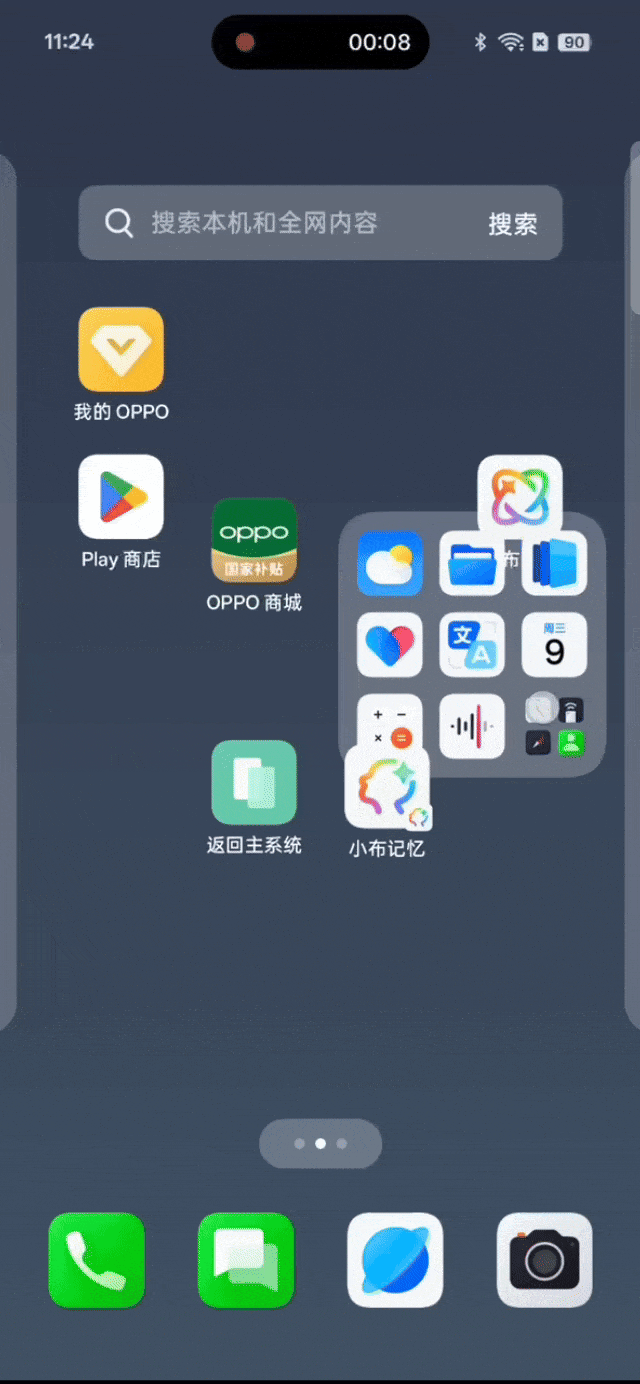
Task: Open the Camera from the dock
Action: pyautogui.click(x=544, y=1260)
